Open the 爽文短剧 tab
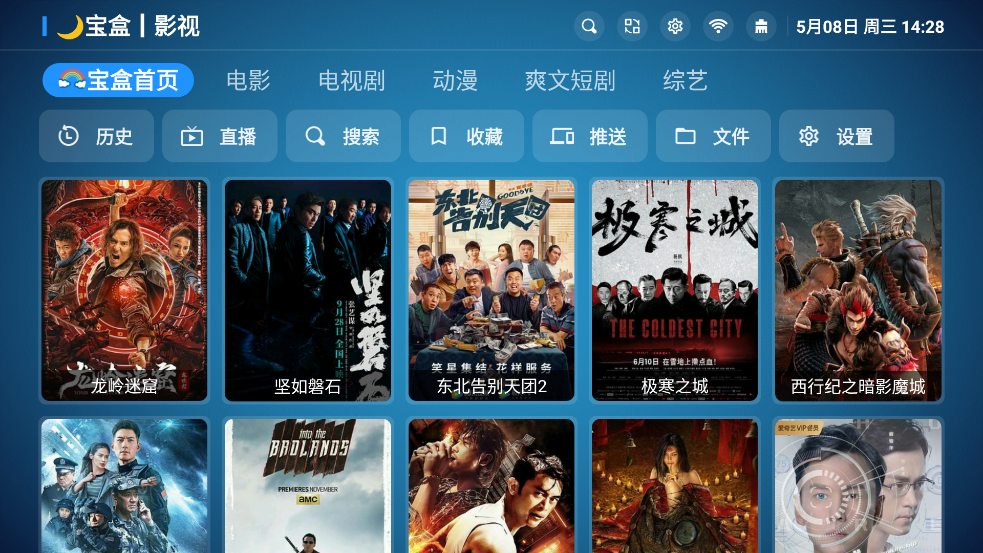 tap(570, 80)
